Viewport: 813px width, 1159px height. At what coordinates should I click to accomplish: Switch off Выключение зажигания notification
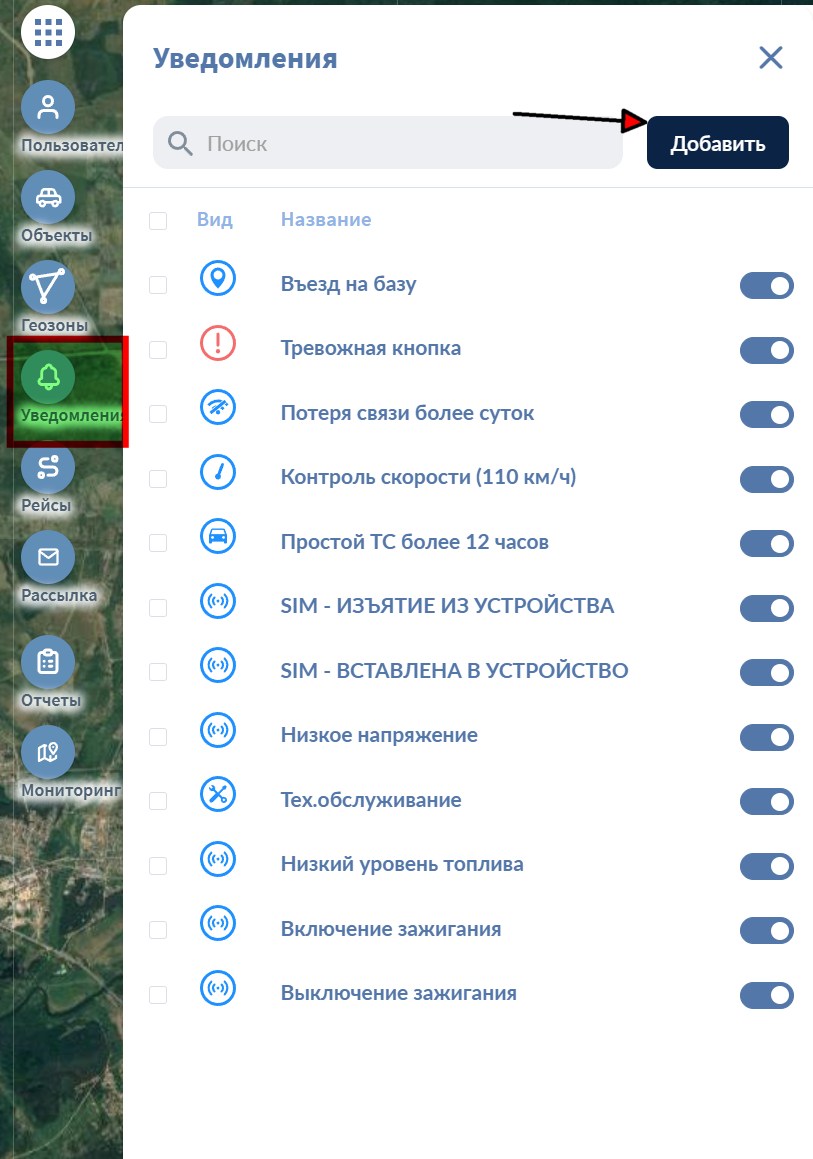point(766,995)
